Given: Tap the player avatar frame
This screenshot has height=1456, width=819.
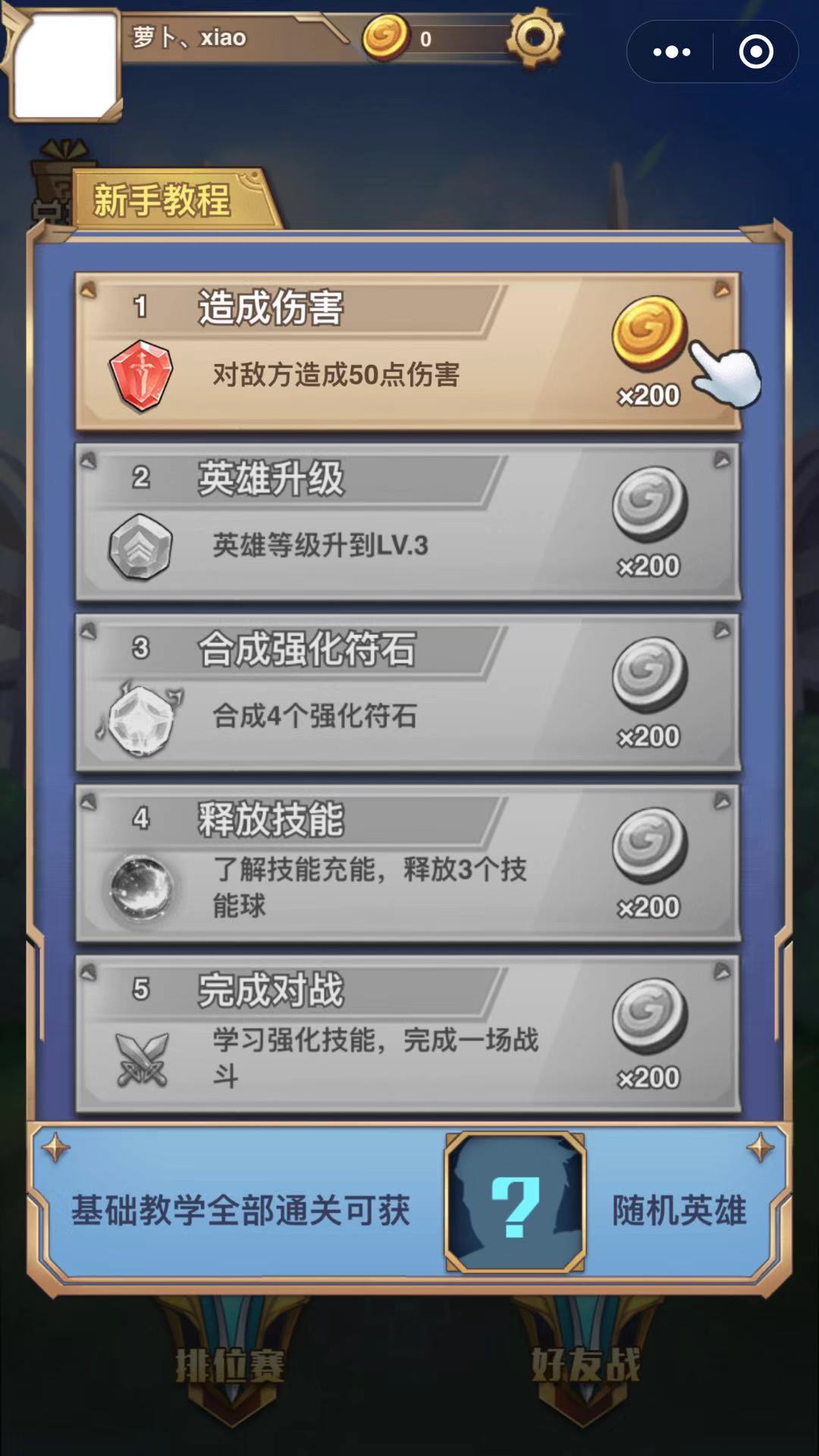Looking at the screenshot, I should (64, 64).
